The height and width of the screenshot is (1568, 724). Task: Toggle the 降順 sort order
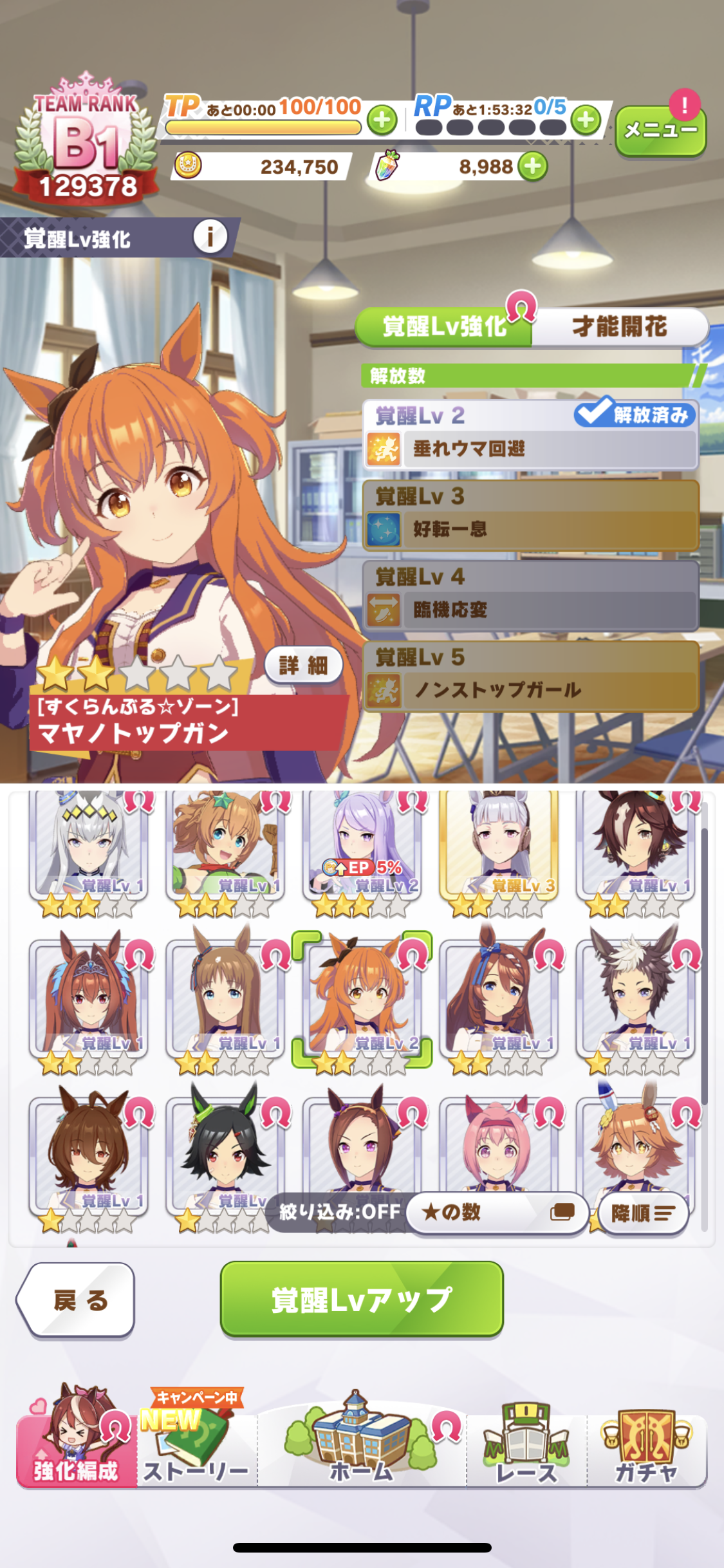[644, 1213]
